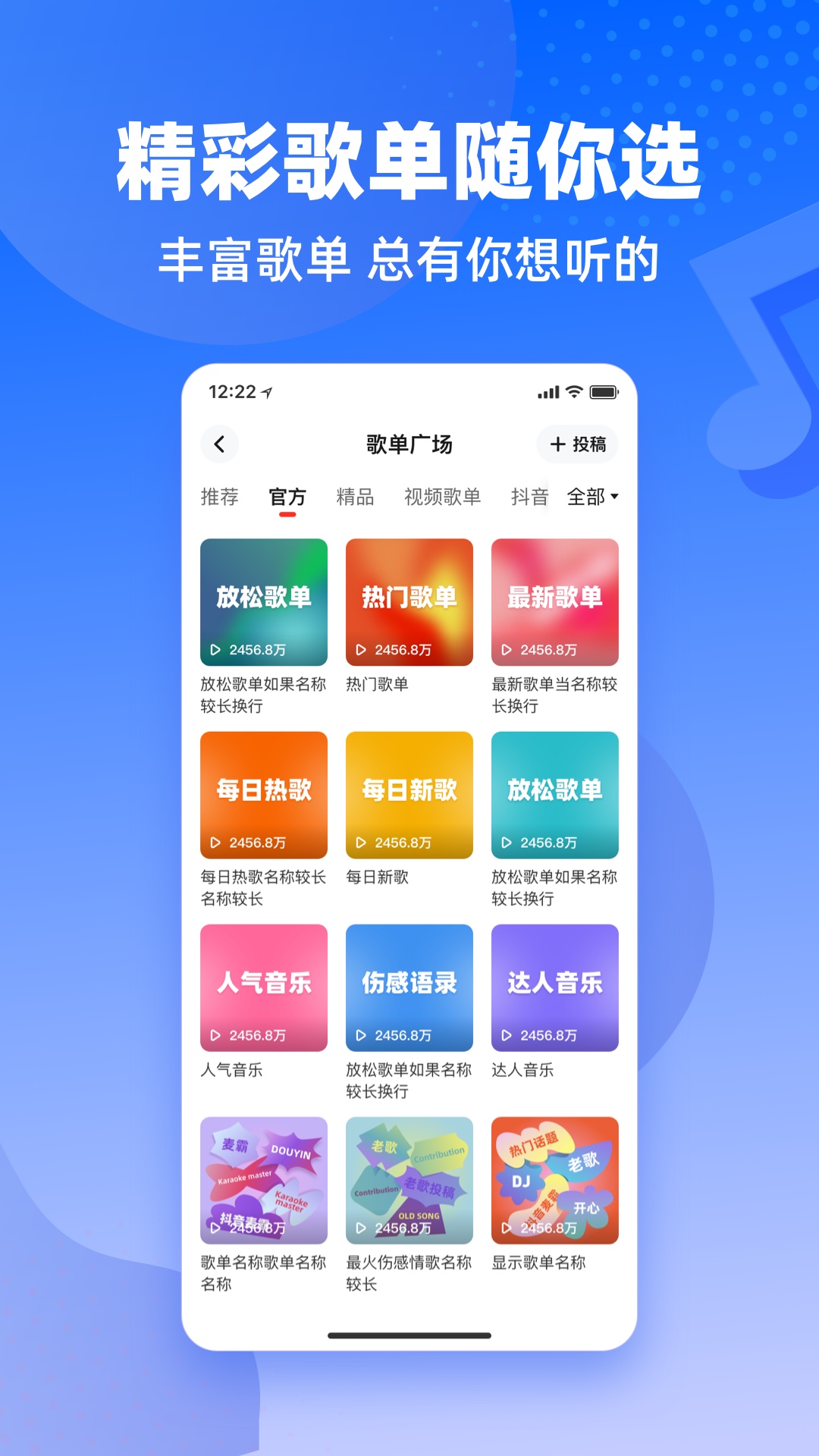Click the plus icon beside 投稿
The image size is (819, 1456).
(x=557, y=444)
